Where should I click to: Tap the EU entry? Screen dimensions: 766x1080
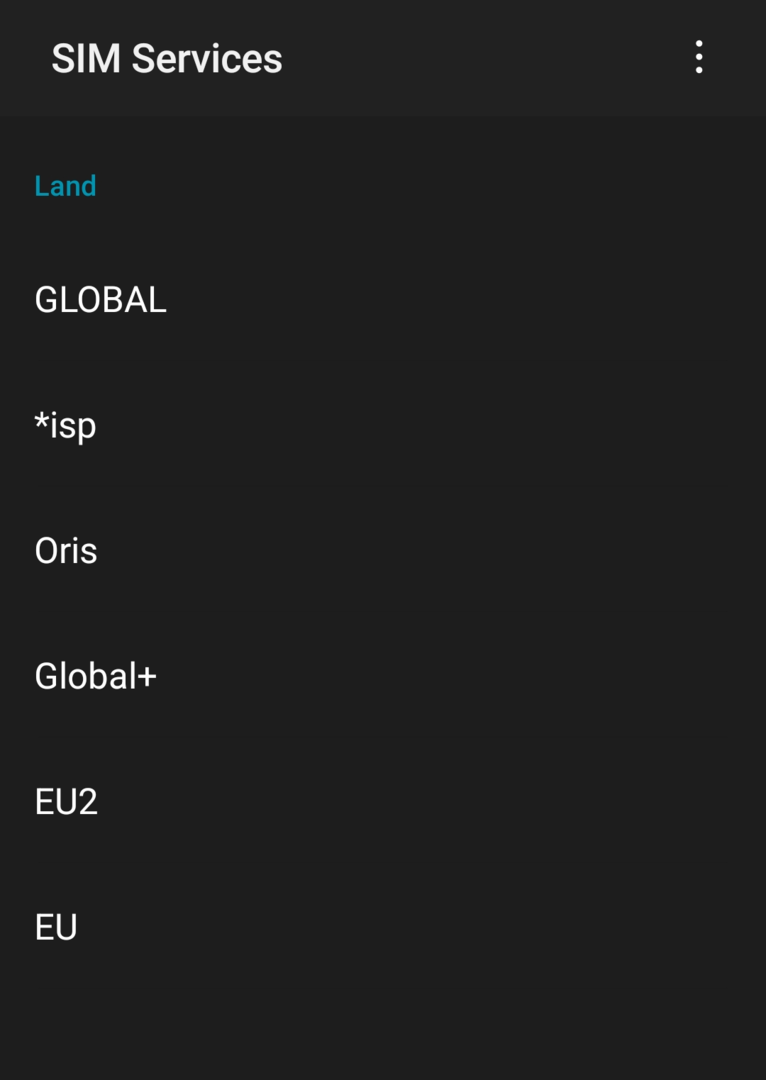click(x=56, y=927)
